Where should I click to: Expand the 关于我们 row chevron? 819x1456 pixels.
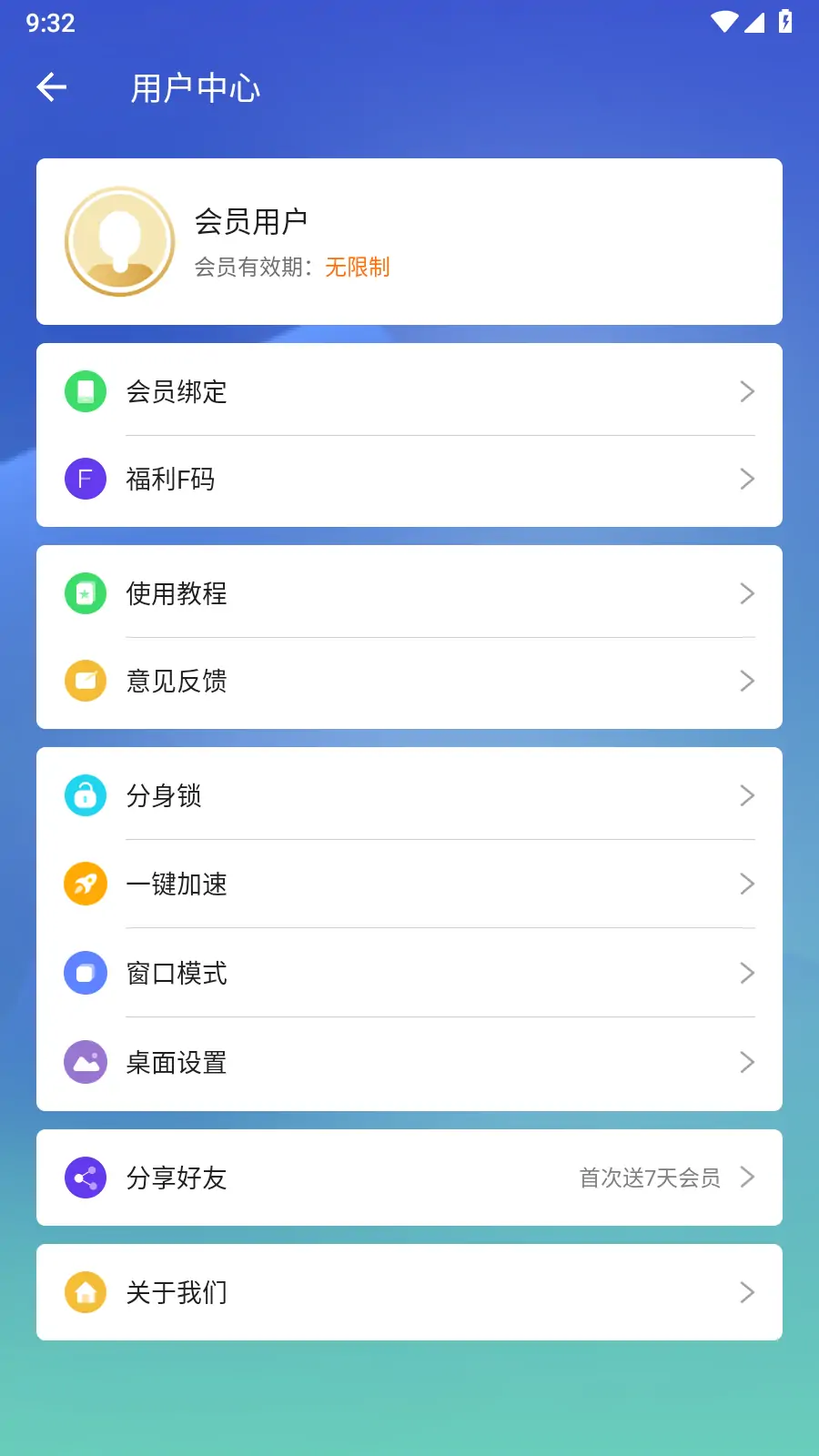[x=746, y=1292]
